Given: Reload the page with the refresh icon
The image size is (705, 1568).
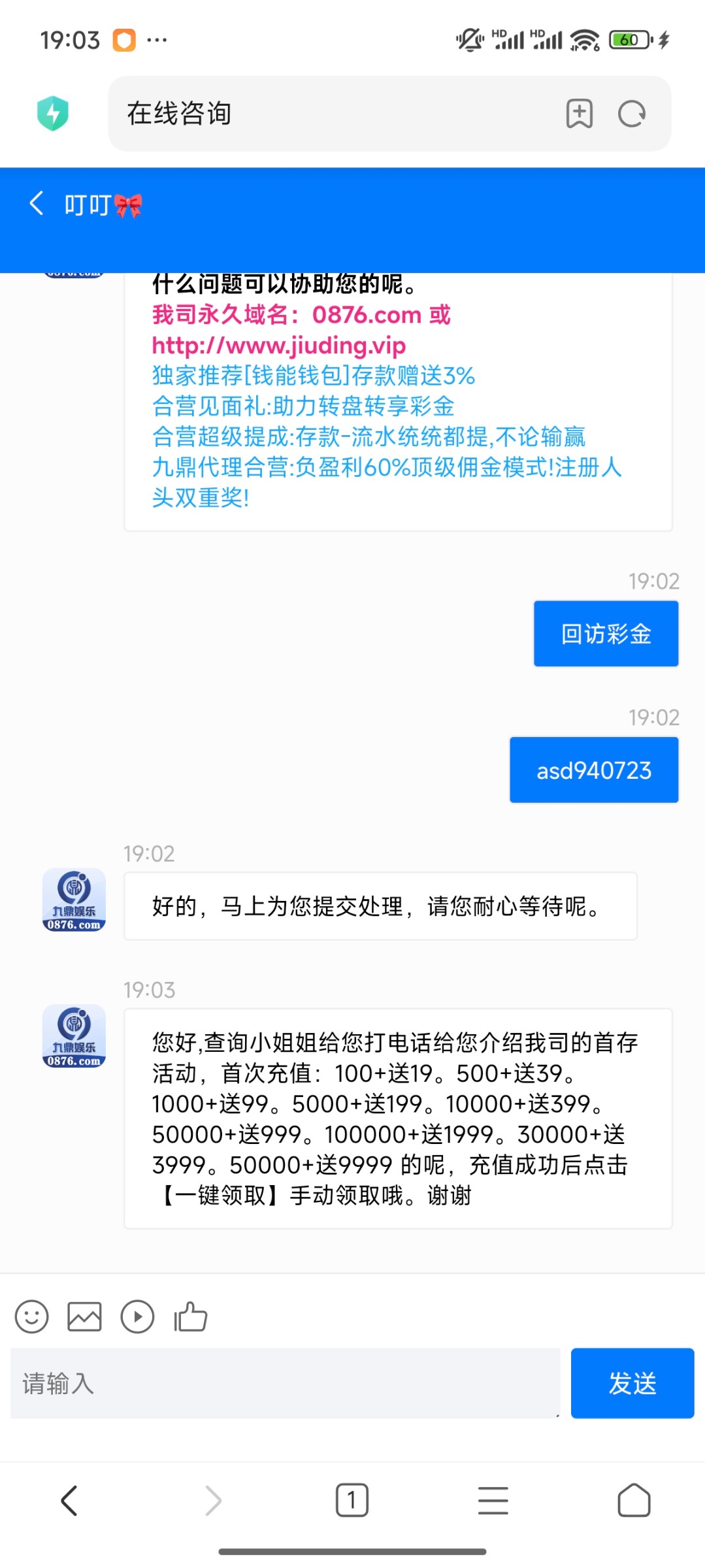Looking at the screenshot, I should coord(632,114).
